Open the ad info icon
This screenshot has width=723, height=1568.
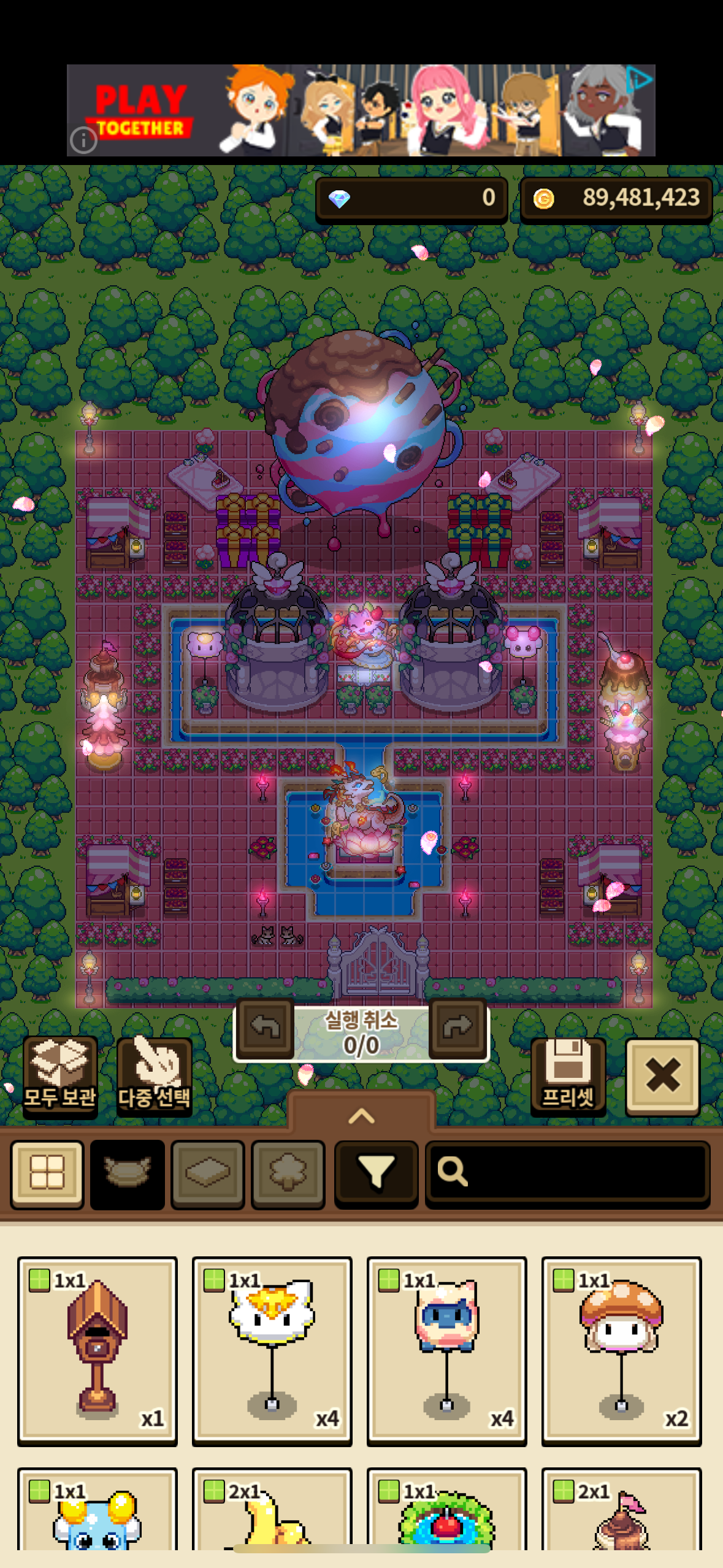point(83,140)
